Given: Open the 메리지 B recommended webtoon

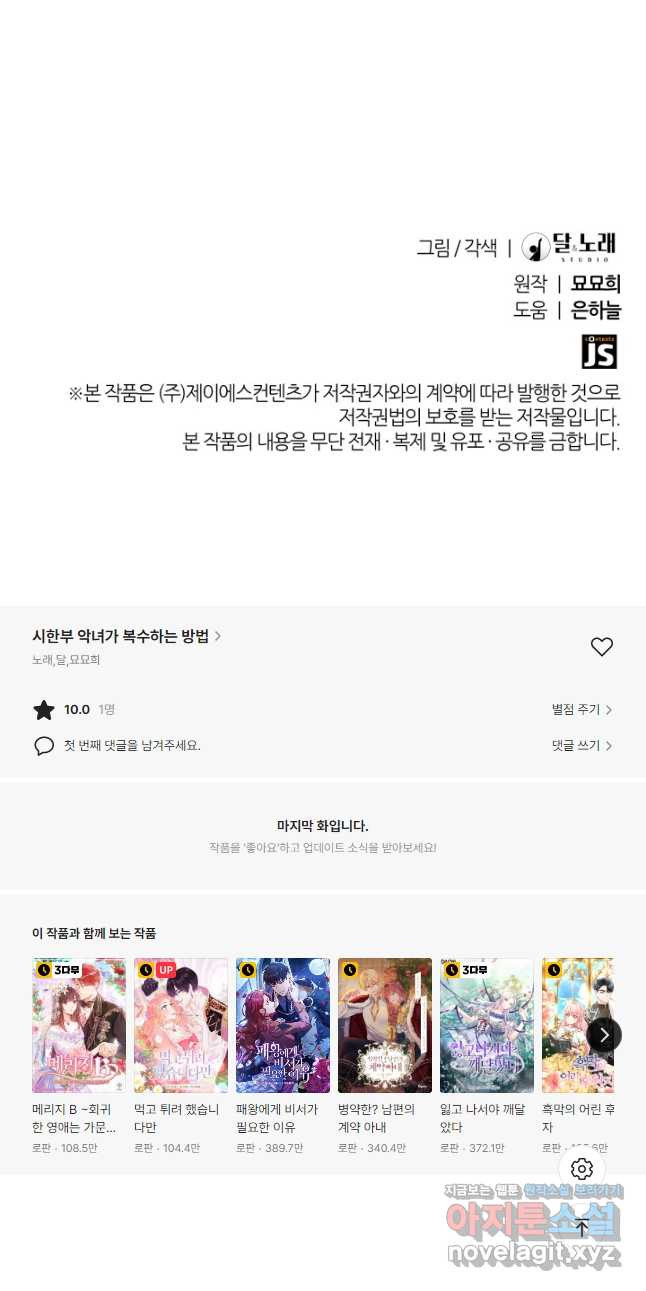Looking at the screenshot, I should click(79, 1026).
